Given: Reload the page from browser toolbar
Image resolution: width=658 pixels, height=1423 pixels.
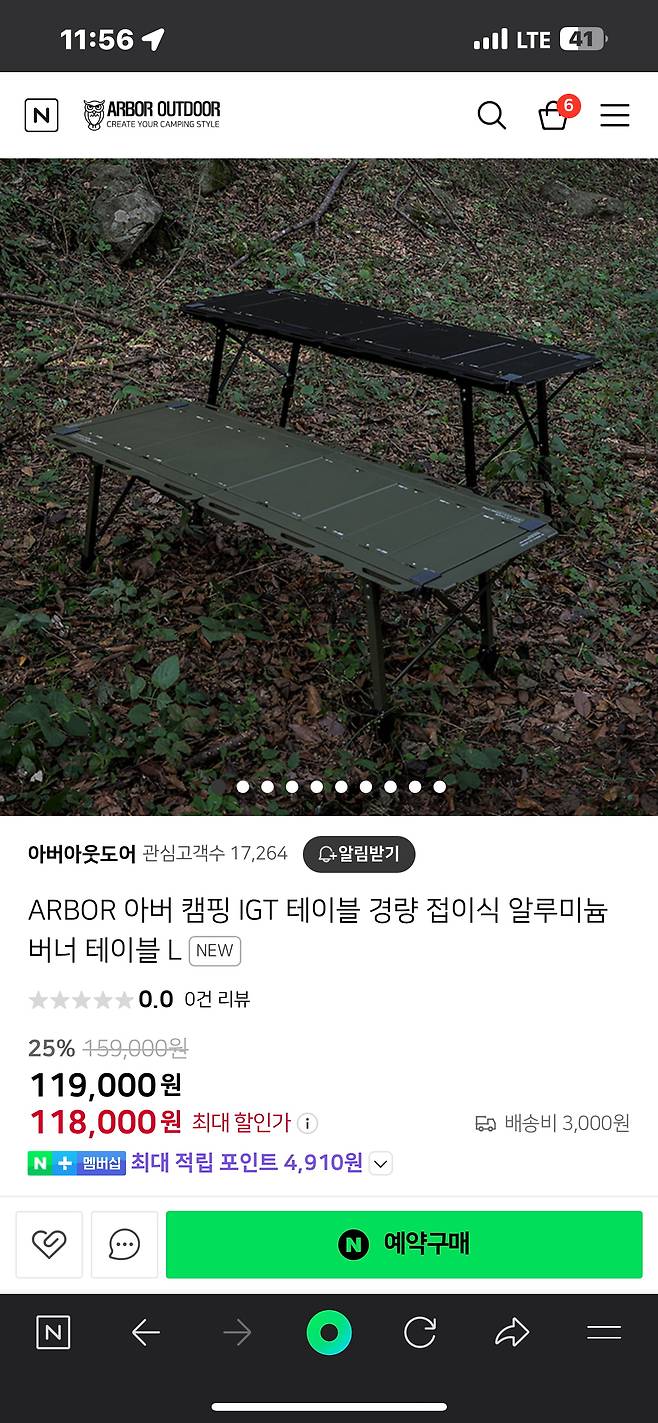Looking at the screenshot, I should [x=420, y=1332].
